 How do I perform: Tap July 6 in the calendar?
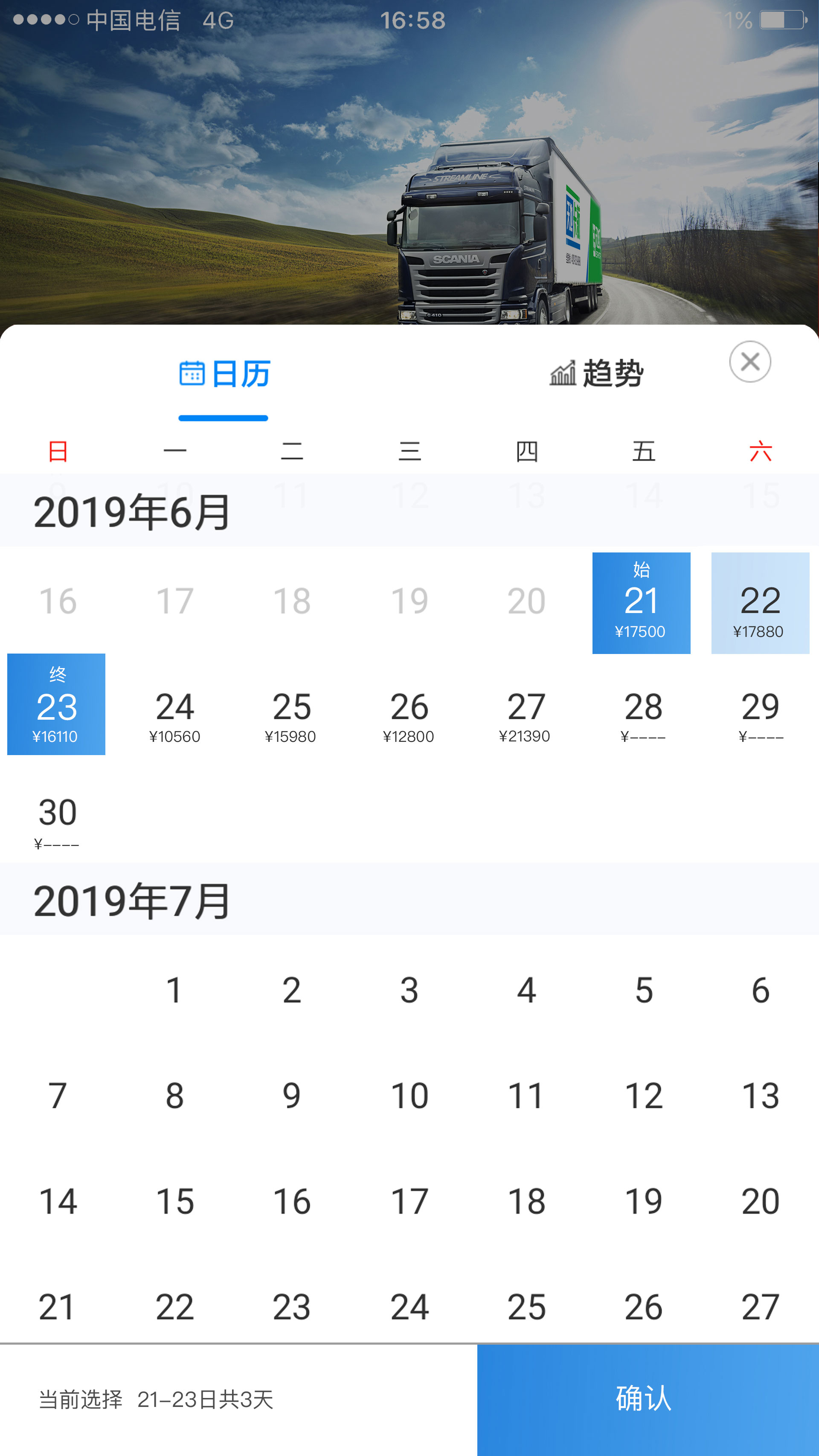761,990
